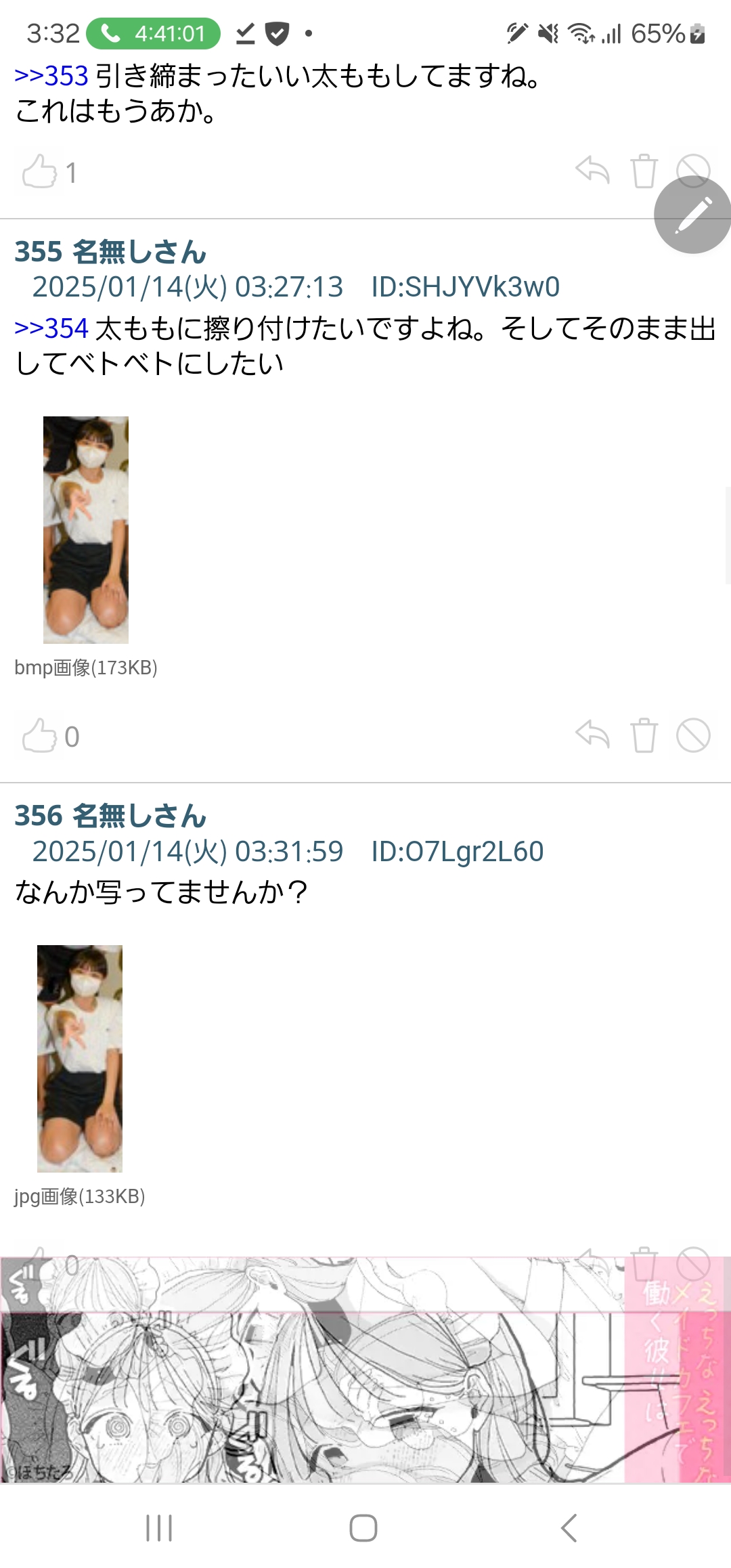This screenshot has height=1568, width=731.
Task: Delete post 355 with trash icon
Action: pos(644,735)
